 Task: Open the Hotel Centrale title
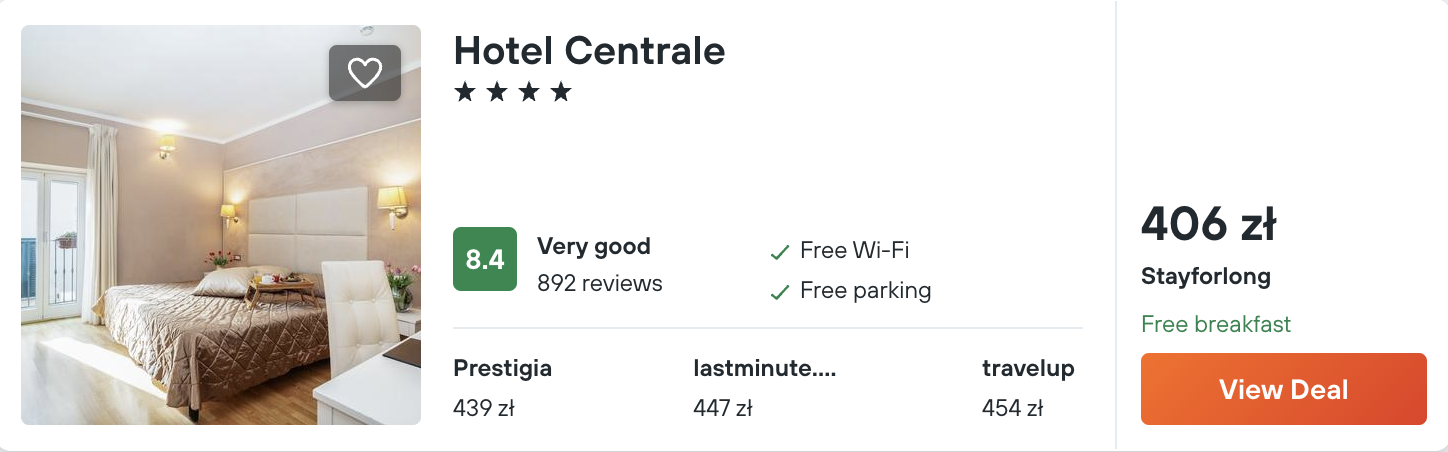point(589,50)
